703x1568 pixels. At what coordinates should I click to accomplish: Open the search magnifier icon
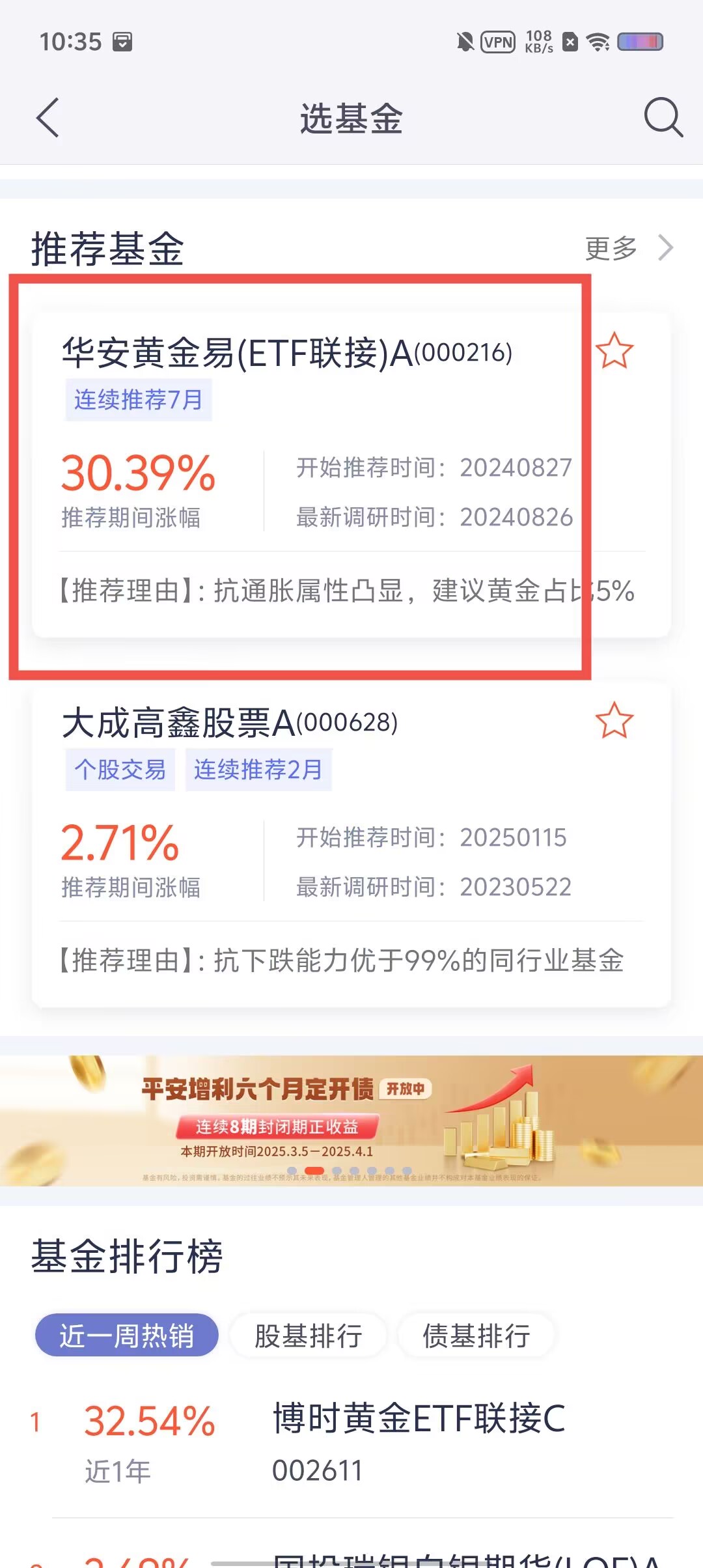point(663,118)
